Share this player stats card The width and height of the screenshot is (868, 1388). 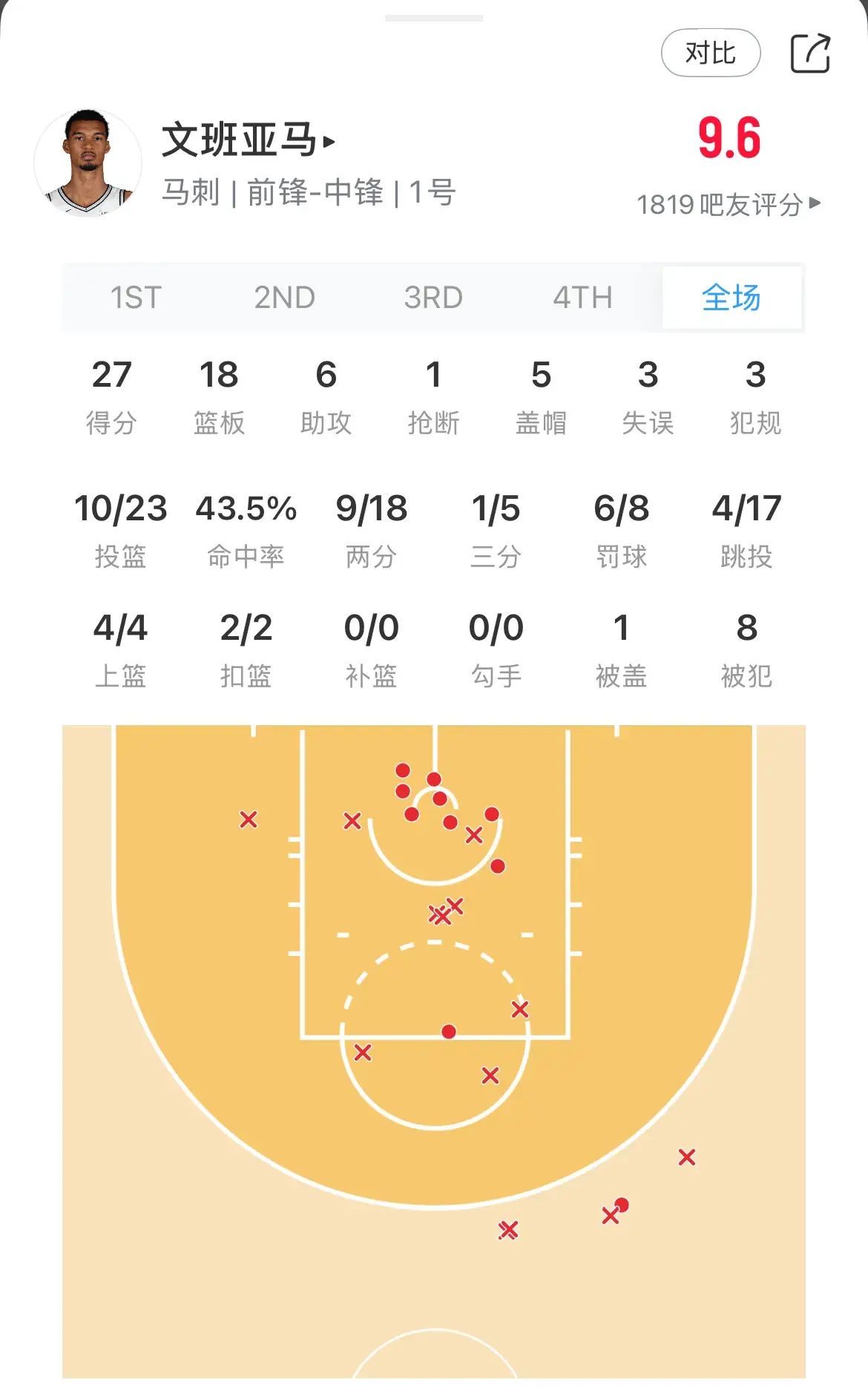(x=809, y=53)
